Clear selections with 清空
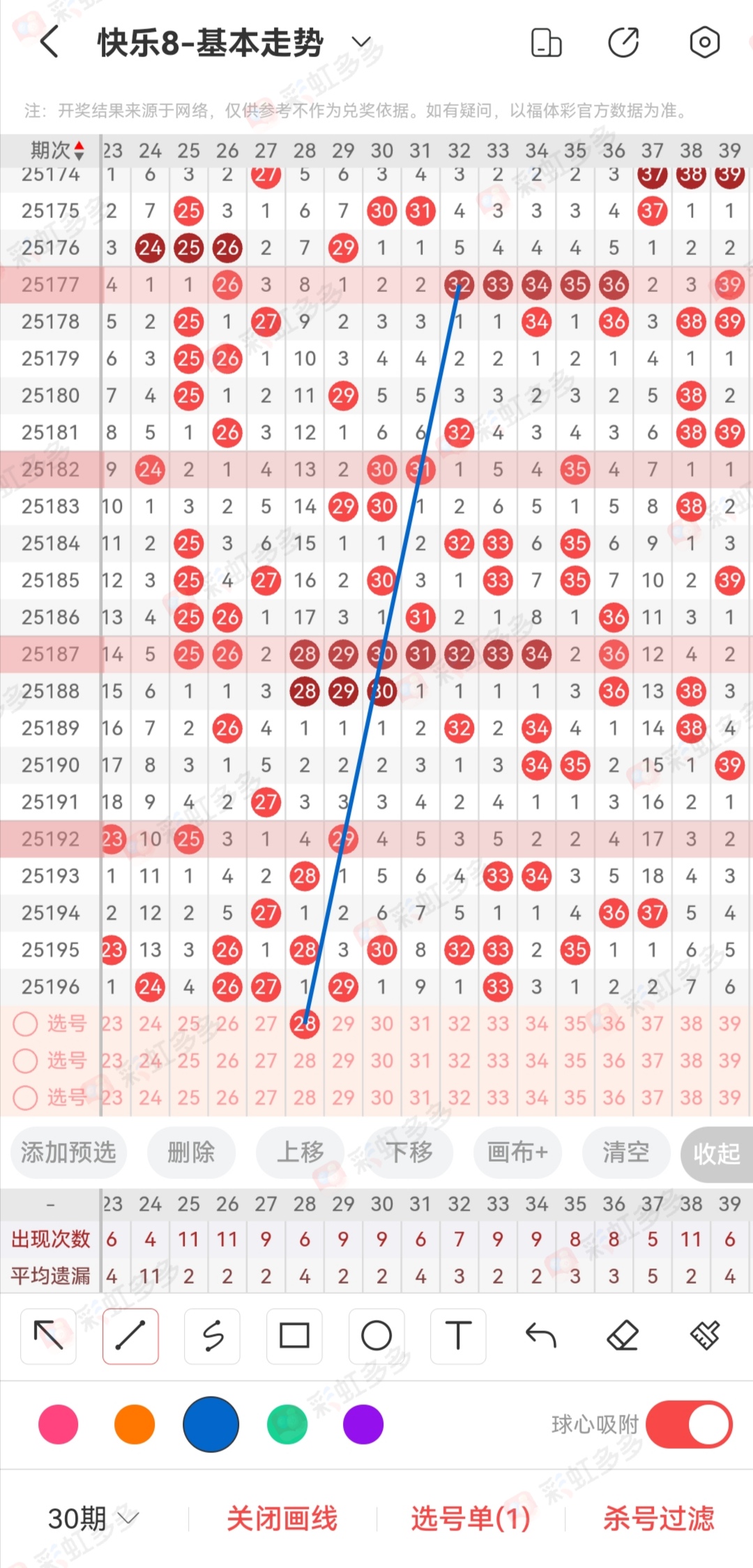This screenshot has width=753, height=1568. [x=626, y=1153]
